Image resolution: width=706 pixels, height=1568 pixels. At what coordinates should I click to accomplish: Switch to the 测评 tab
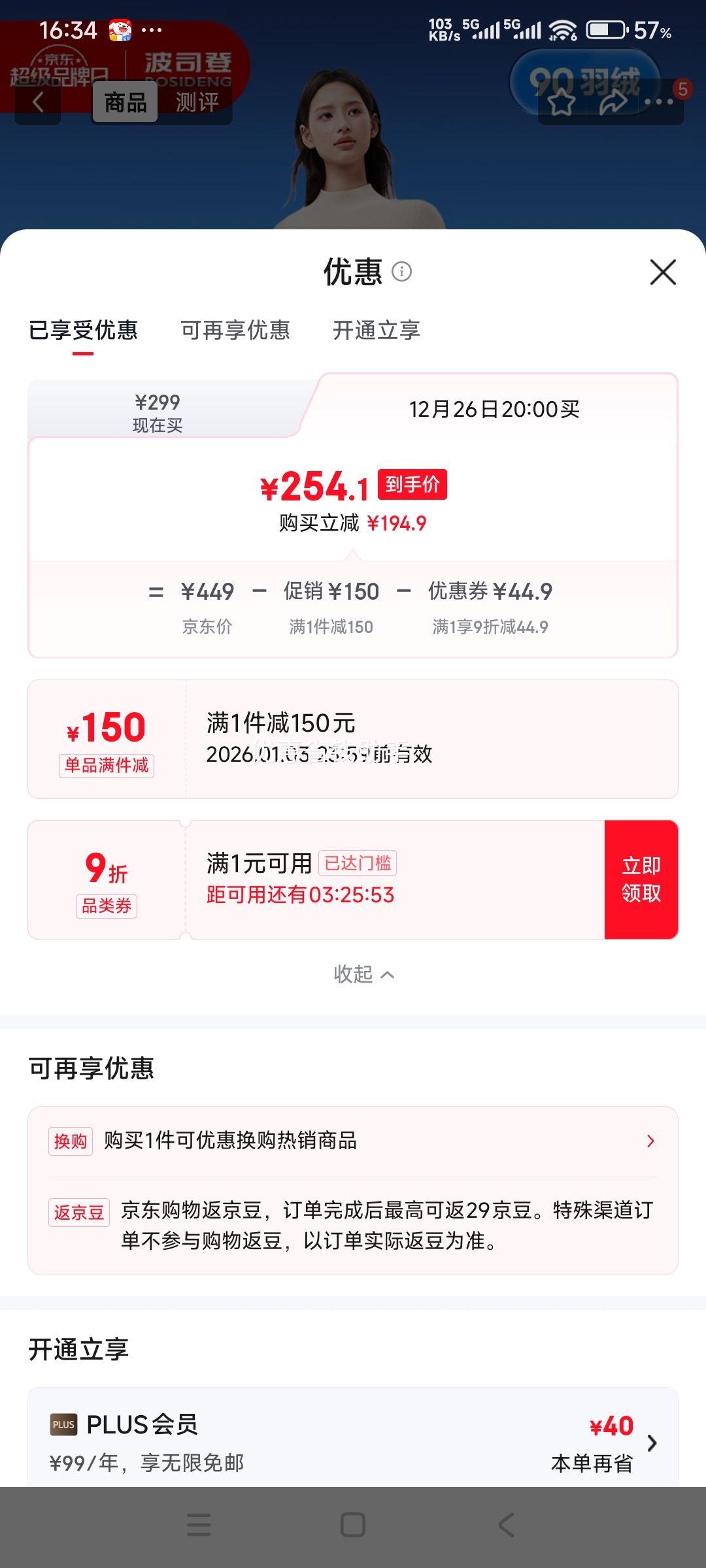coord(195,102)
